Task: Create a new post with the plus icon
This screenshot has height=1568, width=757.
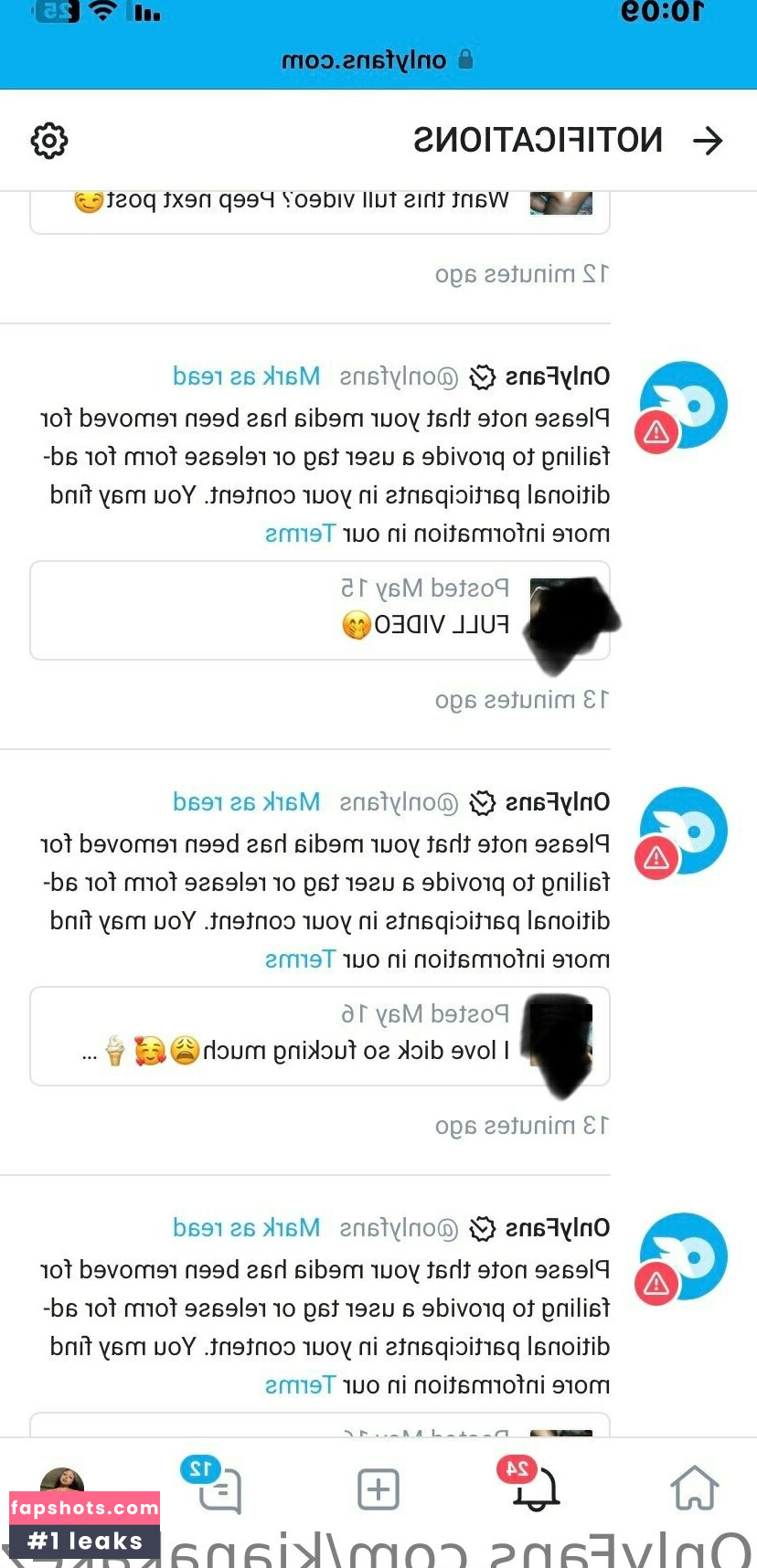Action: pyautogui.click(x=378, y=1489)
